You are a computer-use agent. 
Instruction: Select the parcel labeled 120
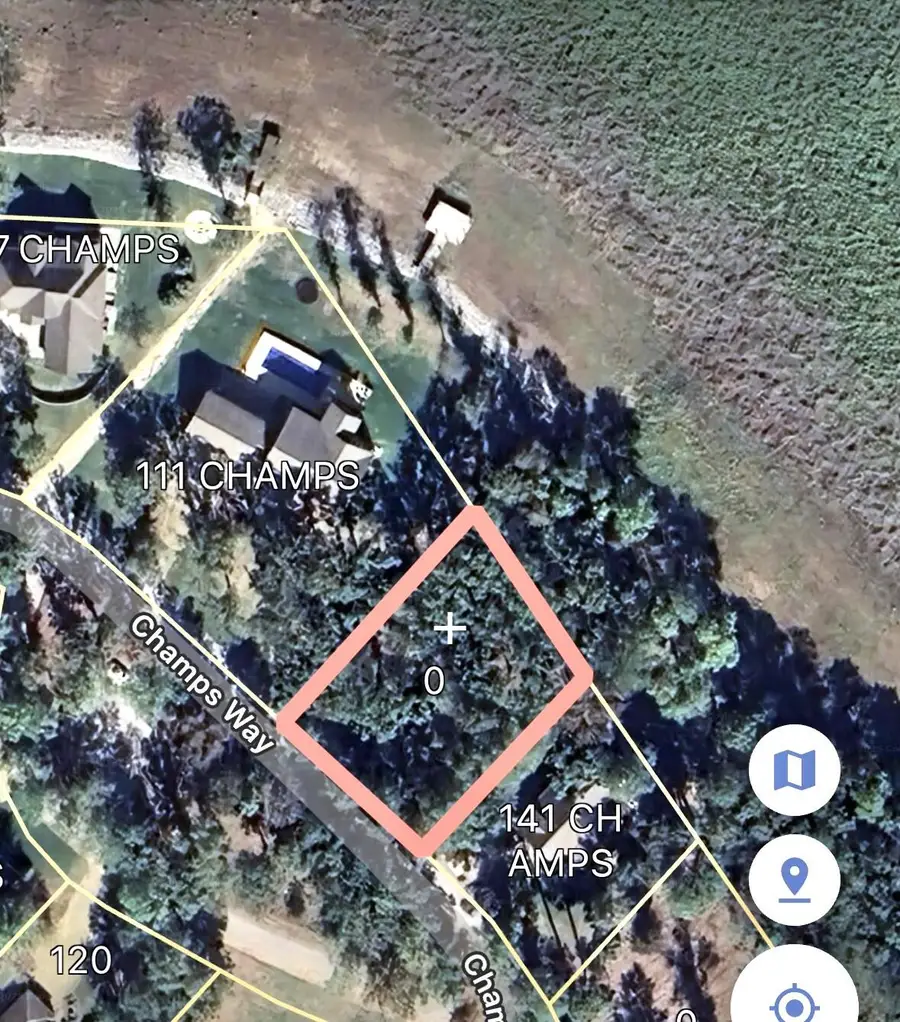[x=80, y=961]
